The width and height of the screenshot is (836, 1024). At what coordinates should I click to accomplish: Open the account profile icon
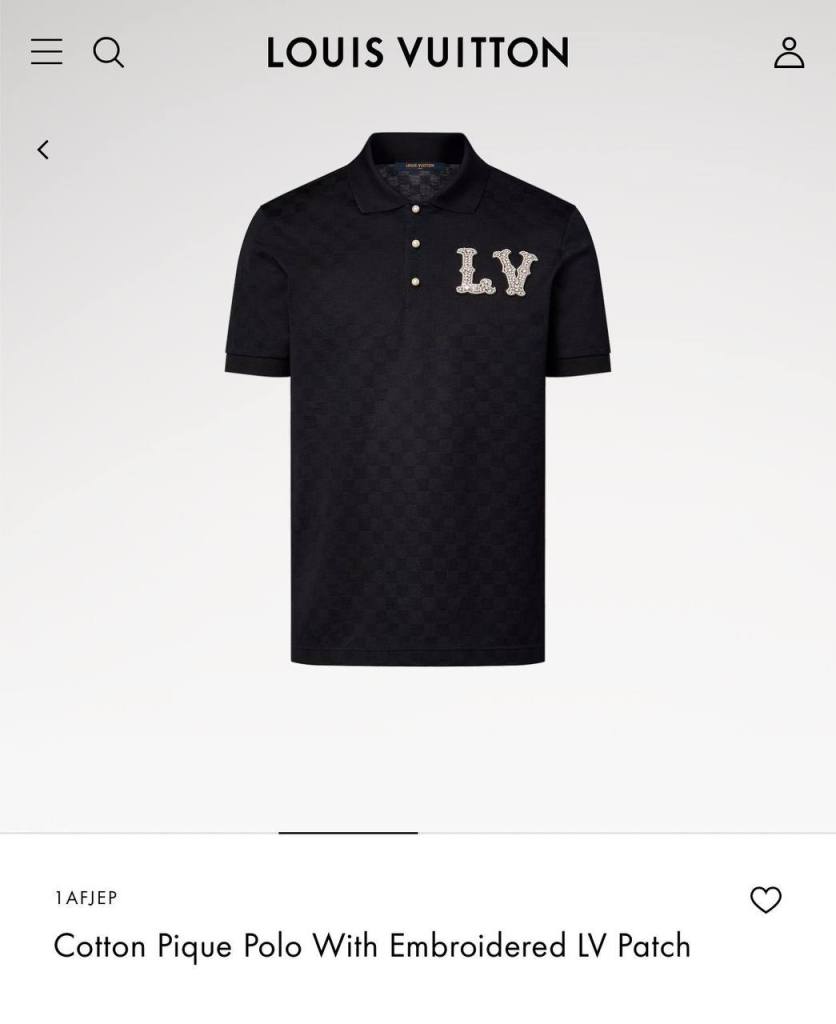pyautogui.click(x=788, y=52)
